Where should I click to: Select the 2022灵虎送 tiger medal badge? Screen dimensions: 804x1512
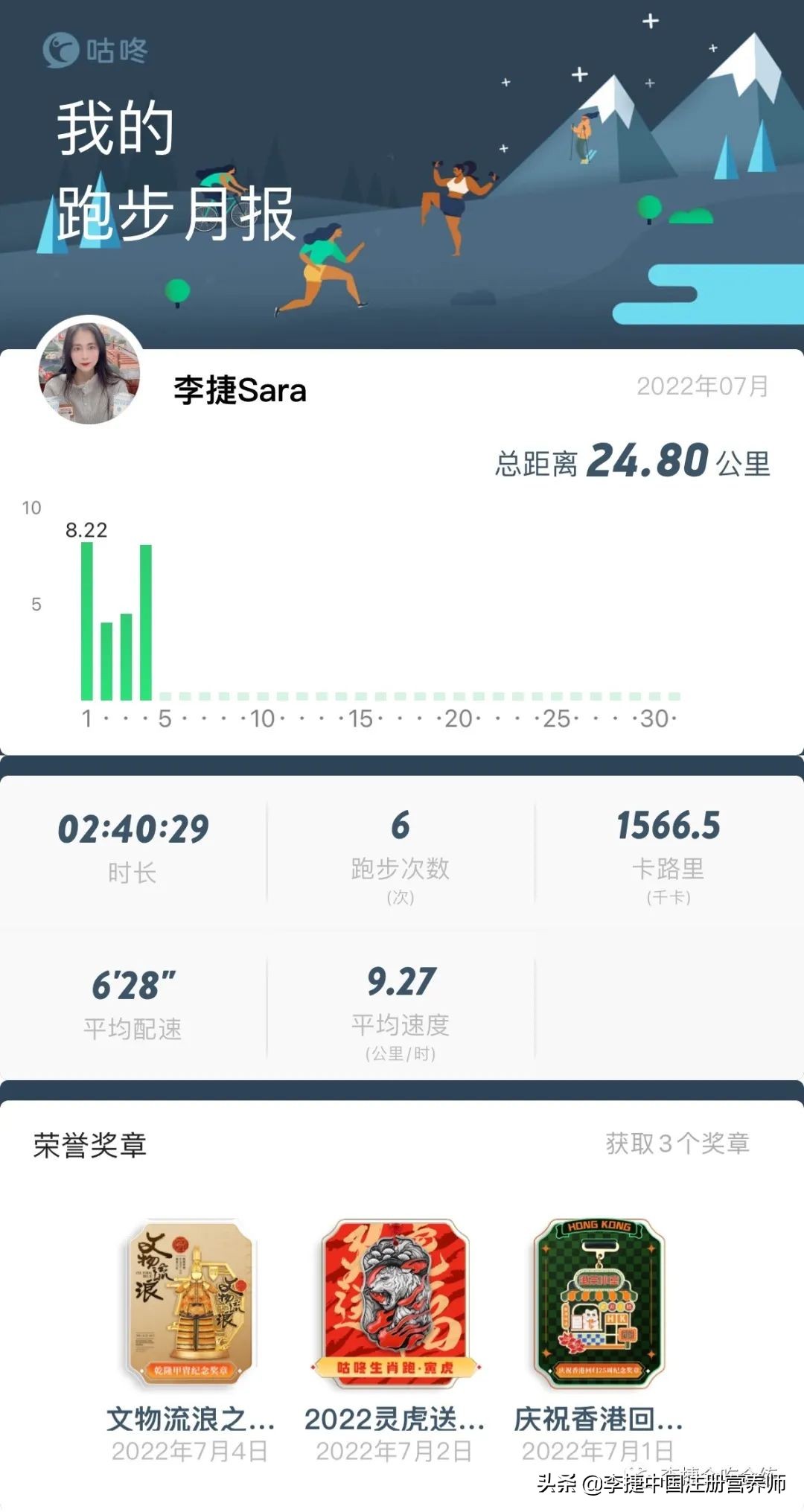click(395, 1296)
